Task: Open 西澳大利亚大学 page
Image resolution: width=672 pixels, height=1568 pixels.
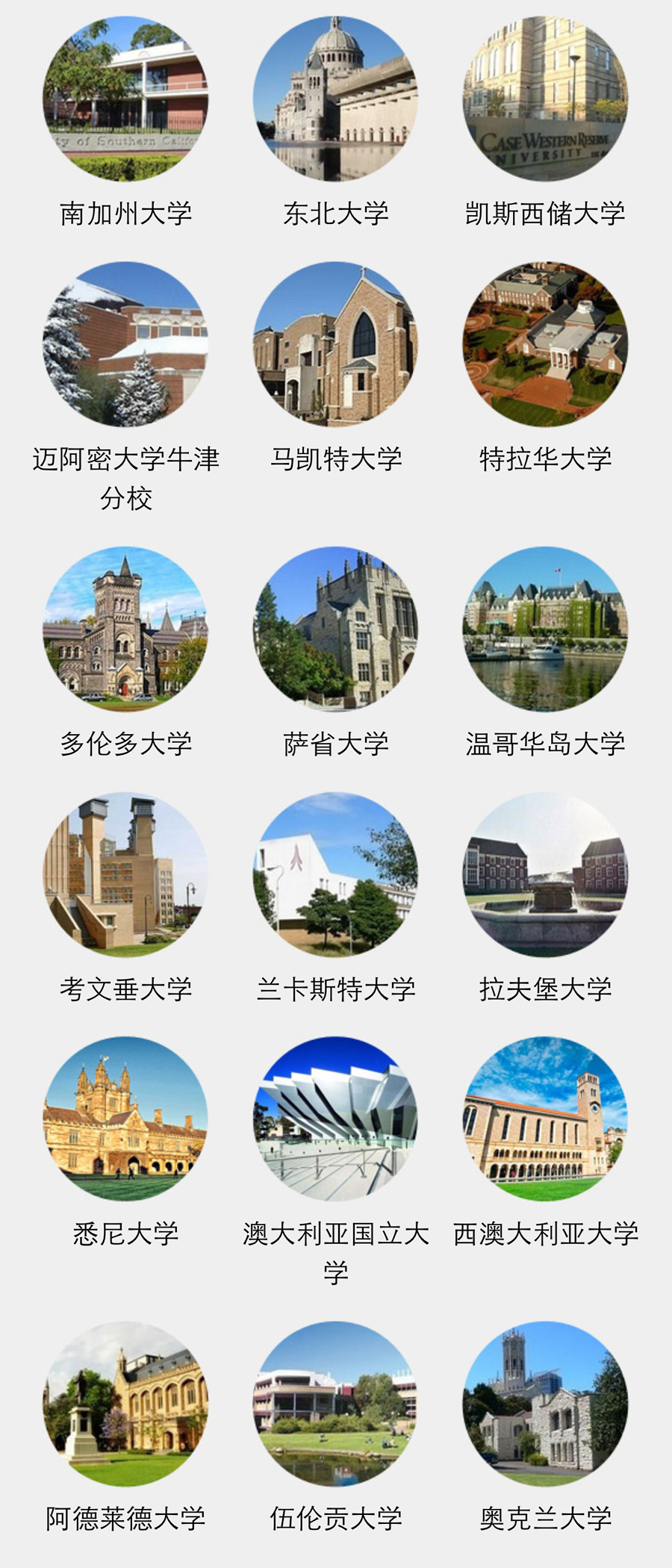Action: tap(545, 1119)
